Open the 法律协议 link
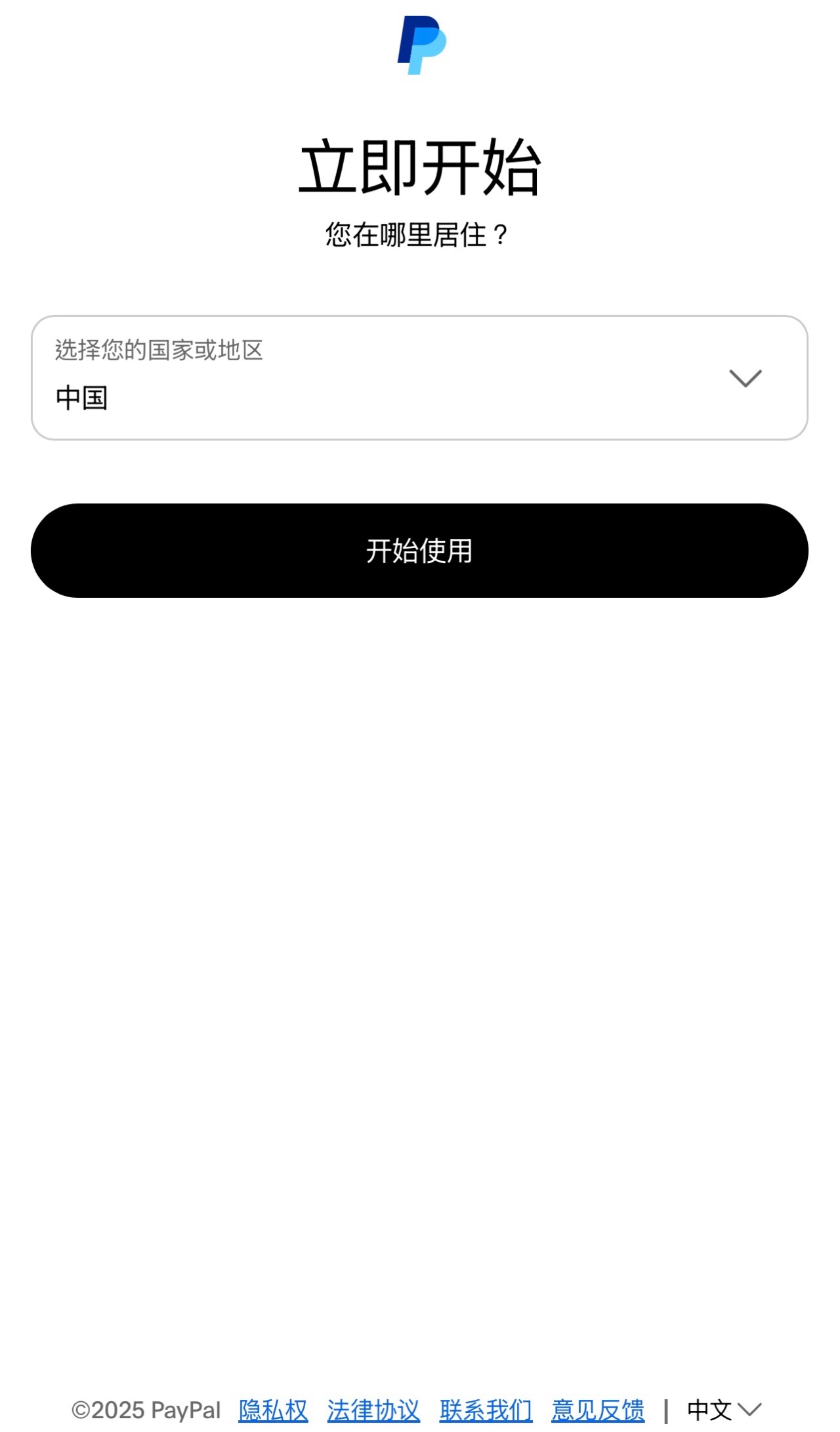The height and width of the screenshot is (1432, 840). pyautogui.click(x=373, y=1410)
